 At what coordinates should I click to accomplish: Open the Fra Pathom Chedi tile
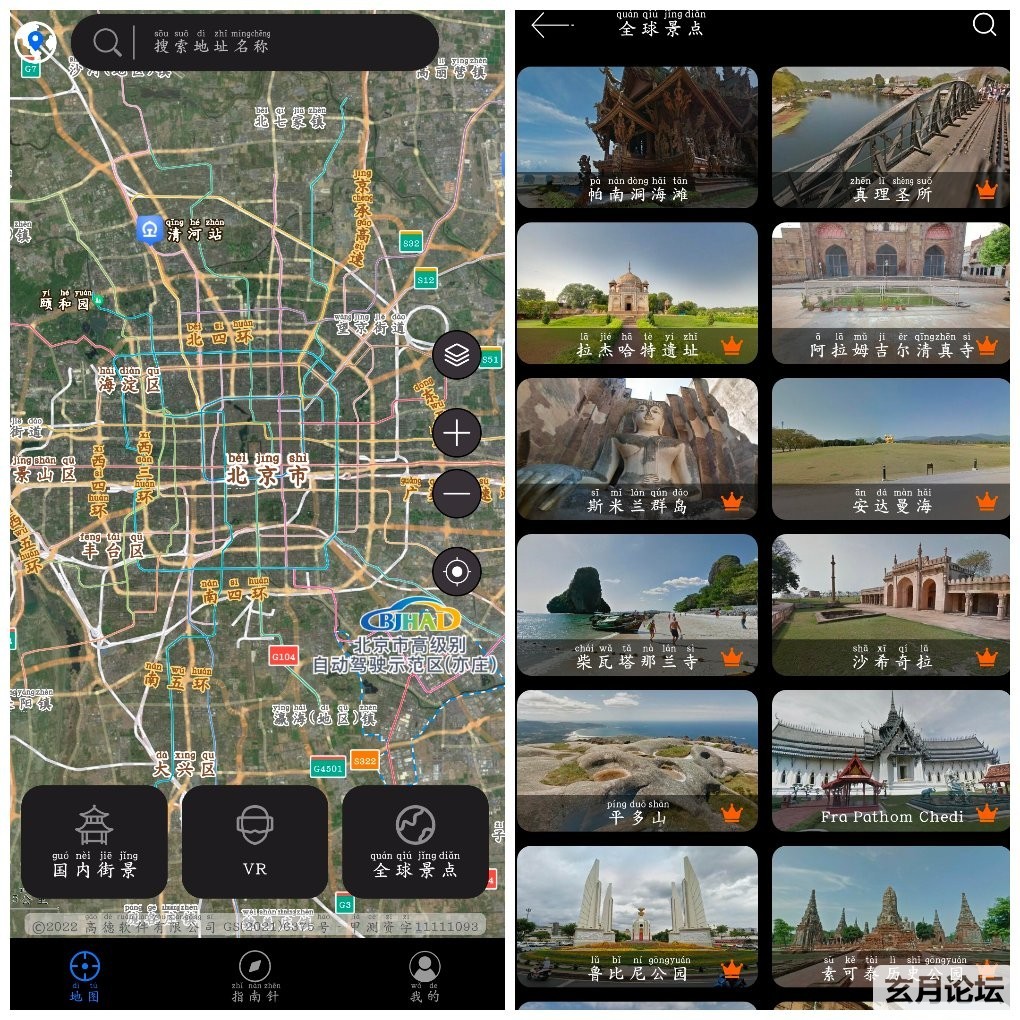[891, 760]
